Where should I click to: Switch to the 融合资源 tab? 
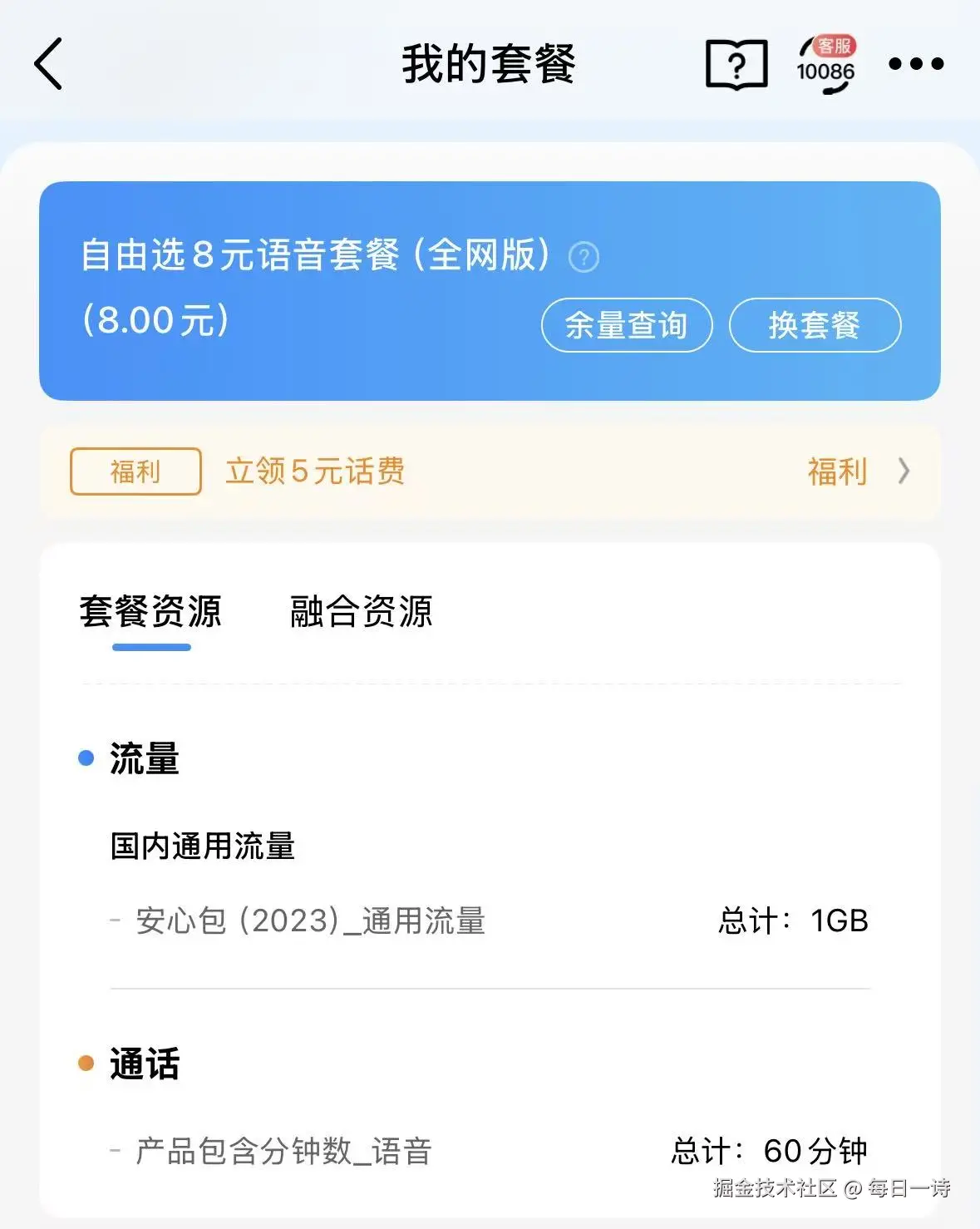(x=361, y=613)
